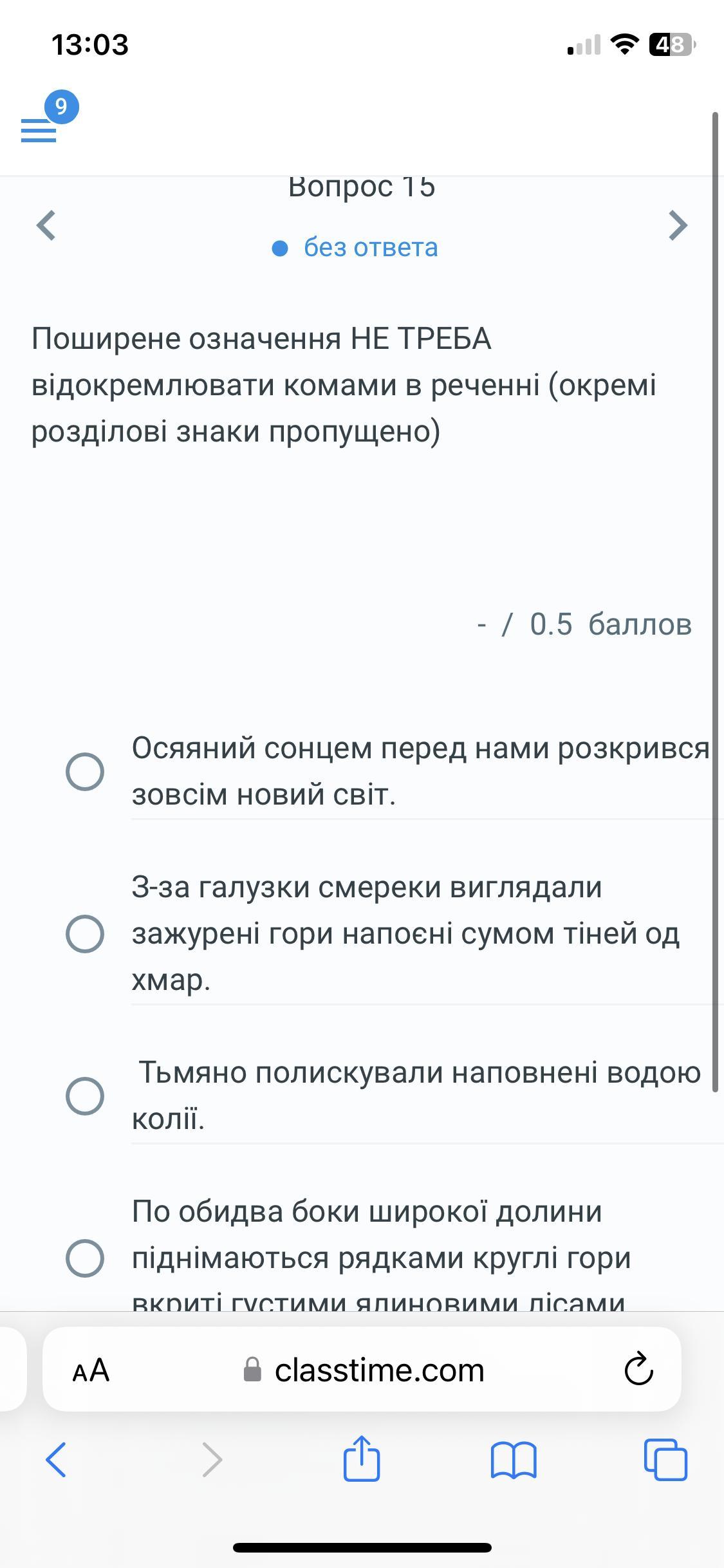Tap the classtime.com address bar
The width and height of the screenshot is (724, 1568).
(364, 1370)
